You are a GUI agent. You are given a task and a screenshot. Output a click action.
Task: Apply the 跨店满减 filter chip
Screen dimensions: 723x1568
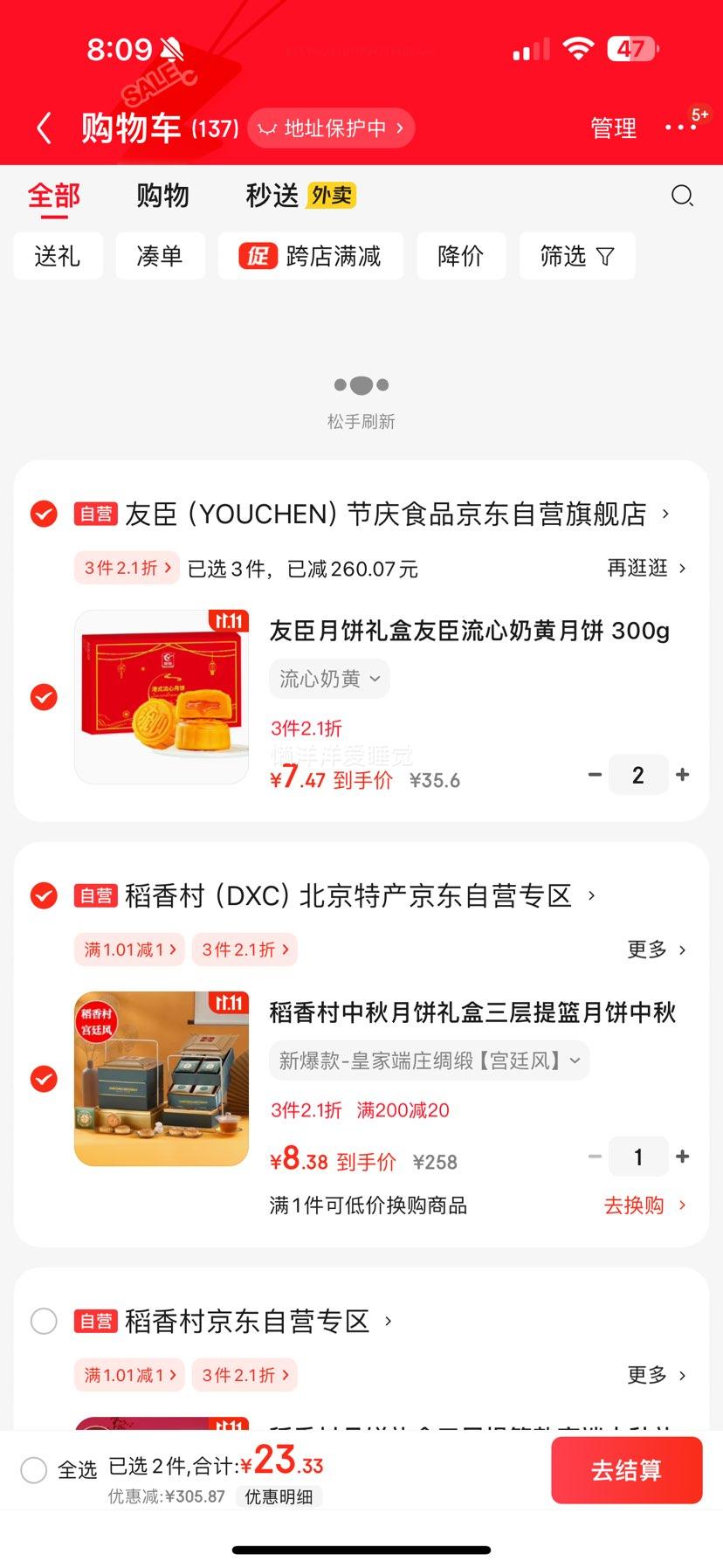[x=311, y=256]
